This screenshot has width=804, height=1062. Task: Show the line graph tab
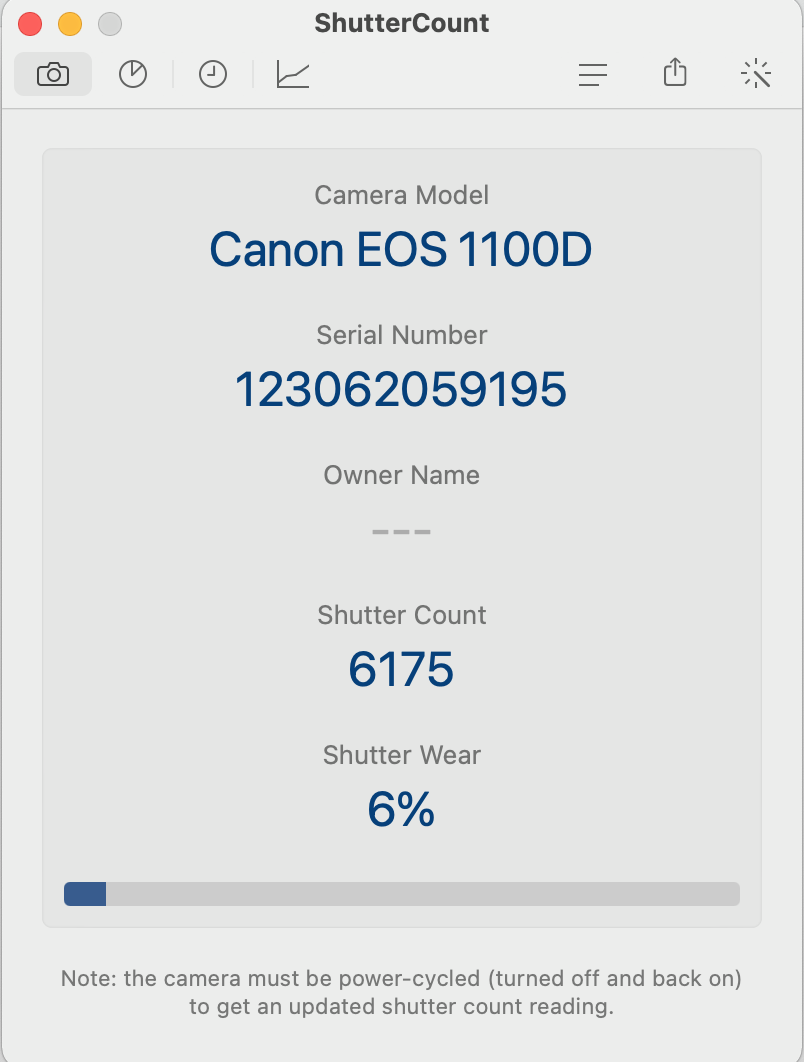pos(293,74)
